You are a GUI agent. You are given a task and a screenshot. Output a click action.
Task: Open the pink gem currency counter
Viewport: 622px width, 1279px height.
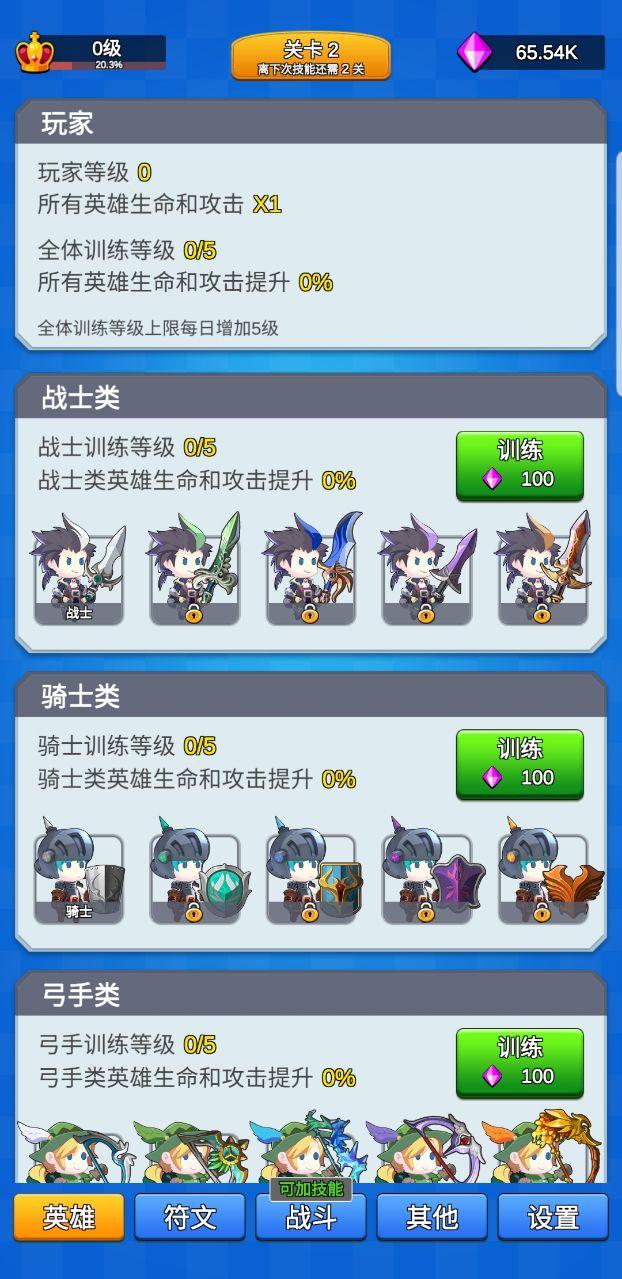click(531, 52)
